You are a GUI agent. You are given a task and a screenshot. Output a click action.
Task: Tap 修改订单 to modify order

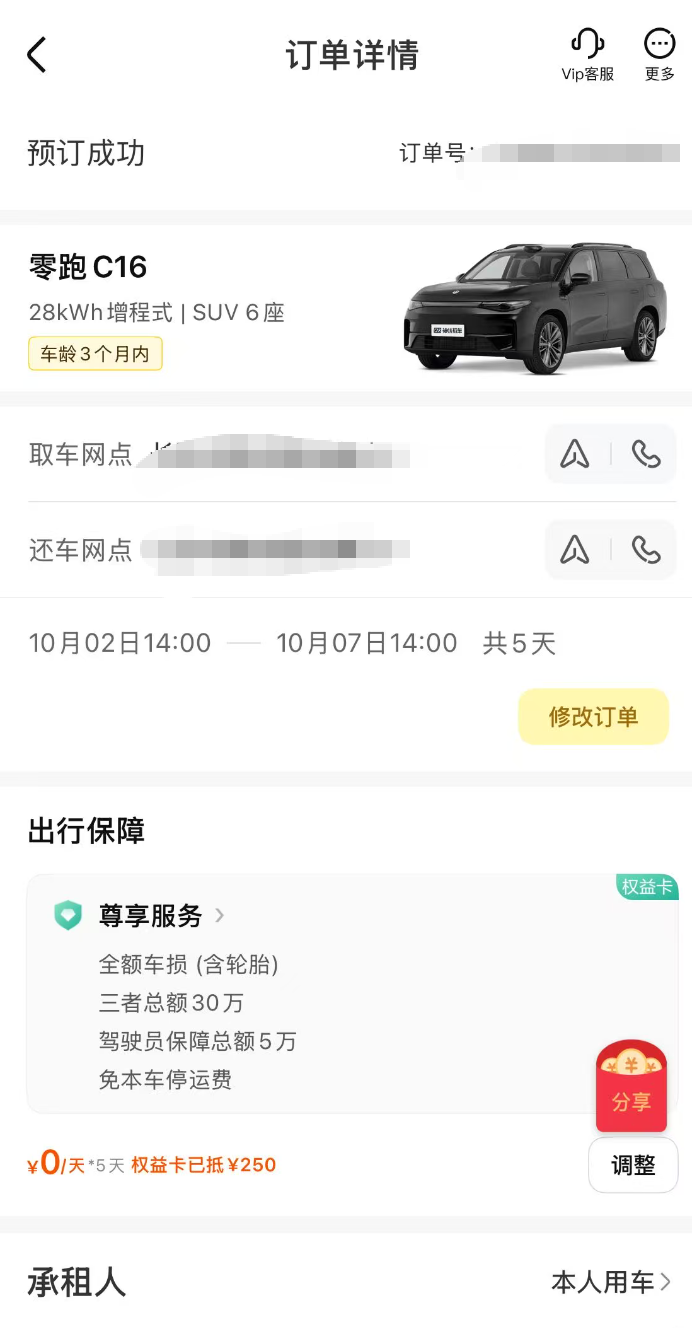coord(593,716)
